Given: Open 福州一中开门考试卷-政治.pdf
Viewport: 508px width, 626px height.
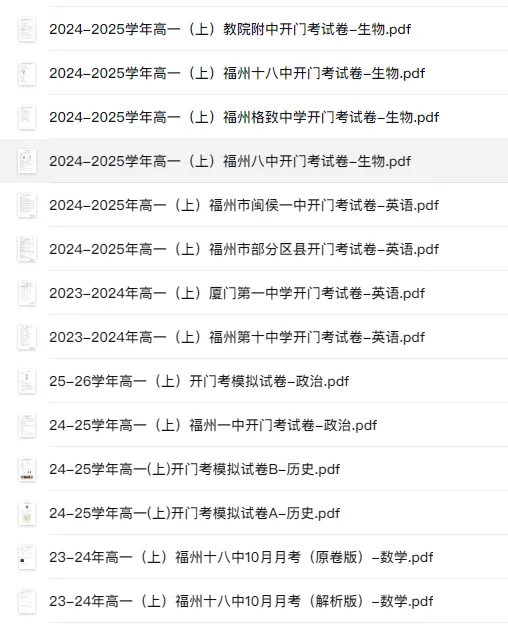Looking at the screenshot, I should point(254,425).
